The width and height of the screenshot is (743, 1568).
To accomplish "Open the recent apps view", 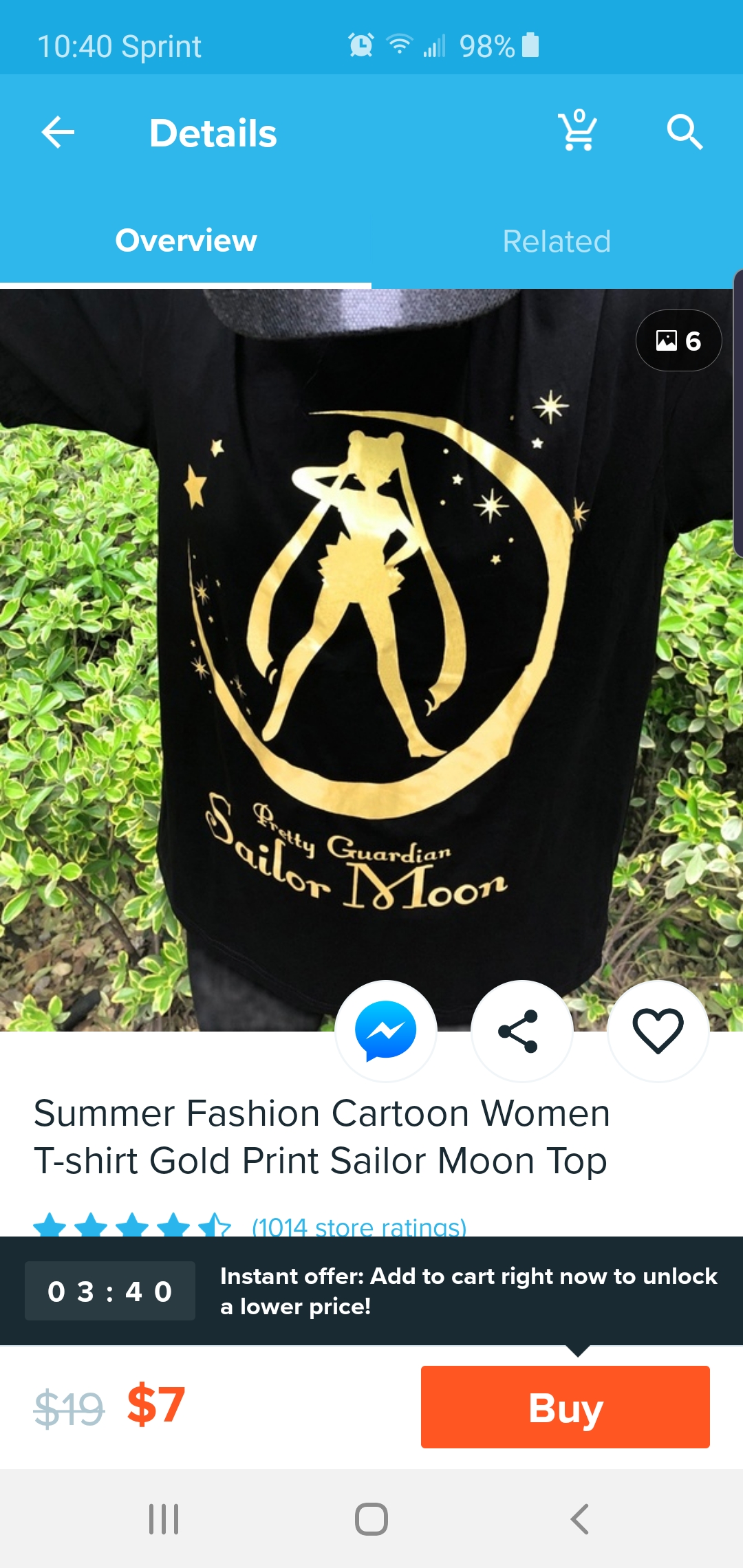I will [x=164, y=1519].
